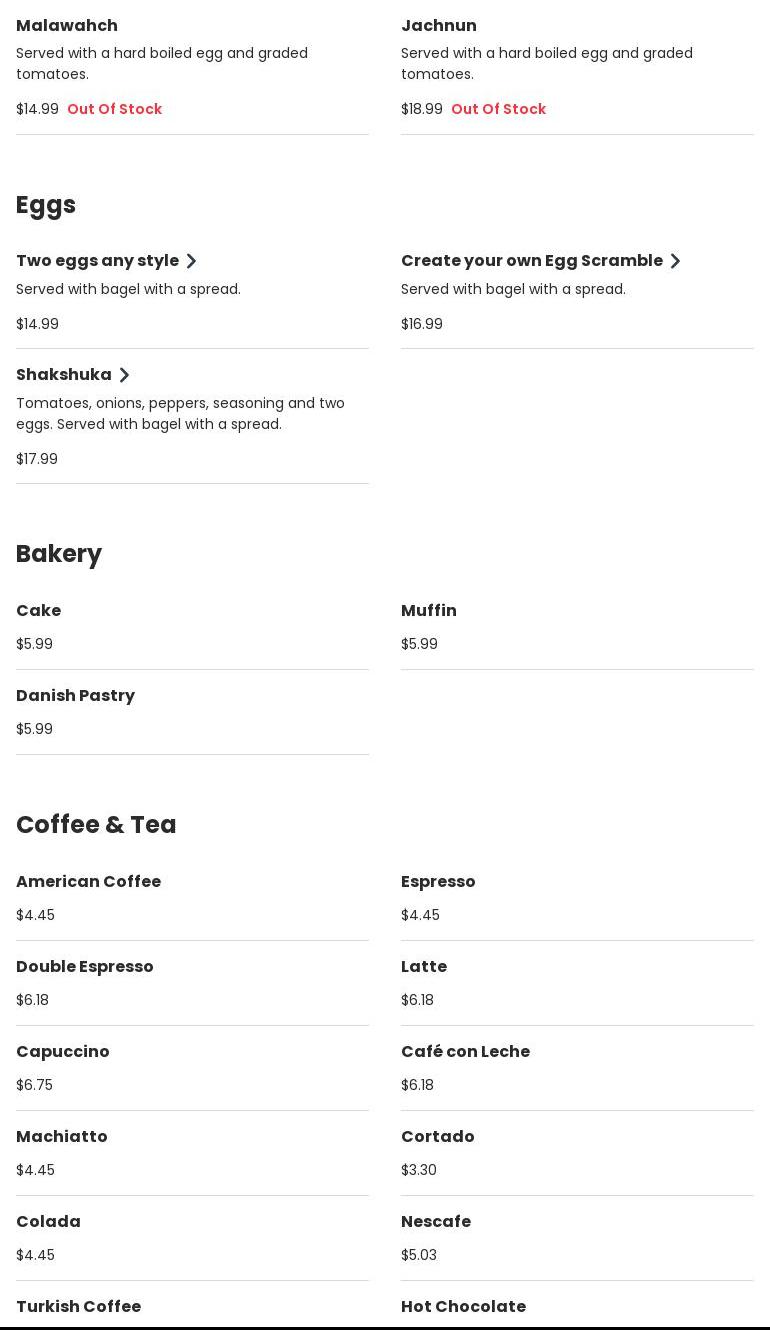Choose Danish Pastry

[x=76, y=696]
